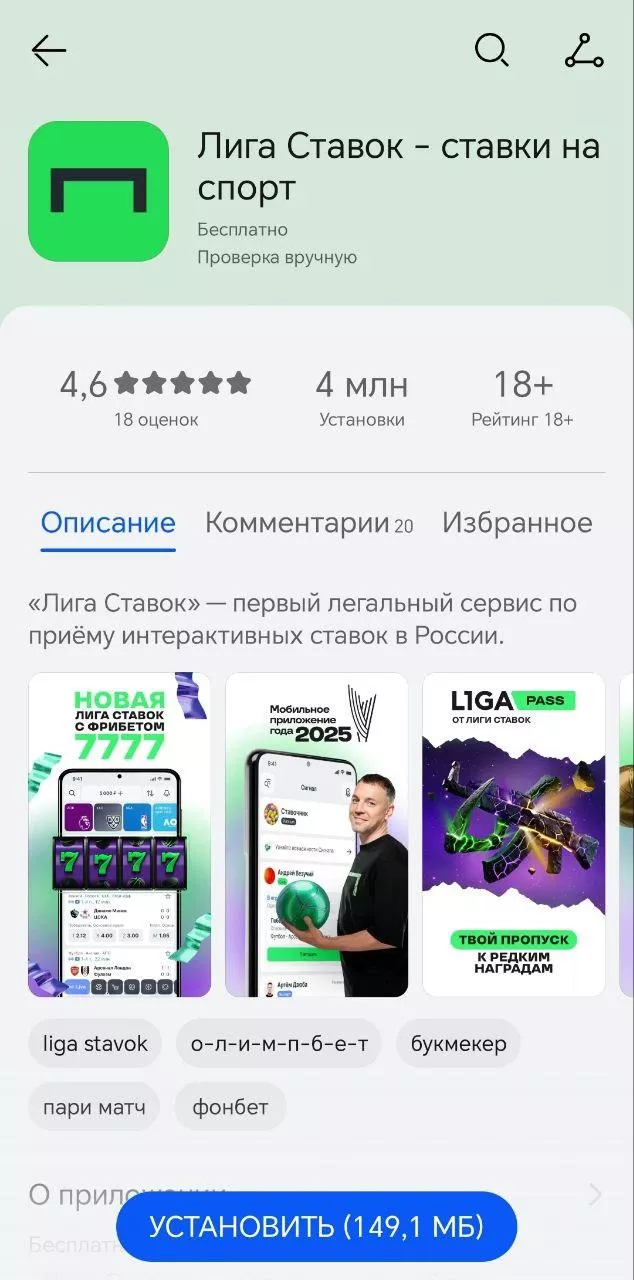
Task: Go back using the arrow icon
Action: [48, 51]
